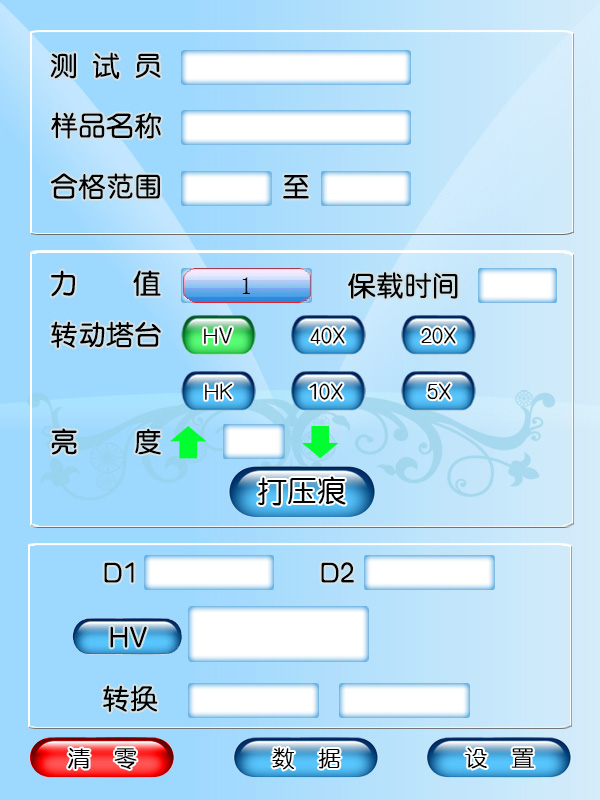Screen dimensions: 600x800
Task: Tap the 测试员 input field
Action: [295, 67]
